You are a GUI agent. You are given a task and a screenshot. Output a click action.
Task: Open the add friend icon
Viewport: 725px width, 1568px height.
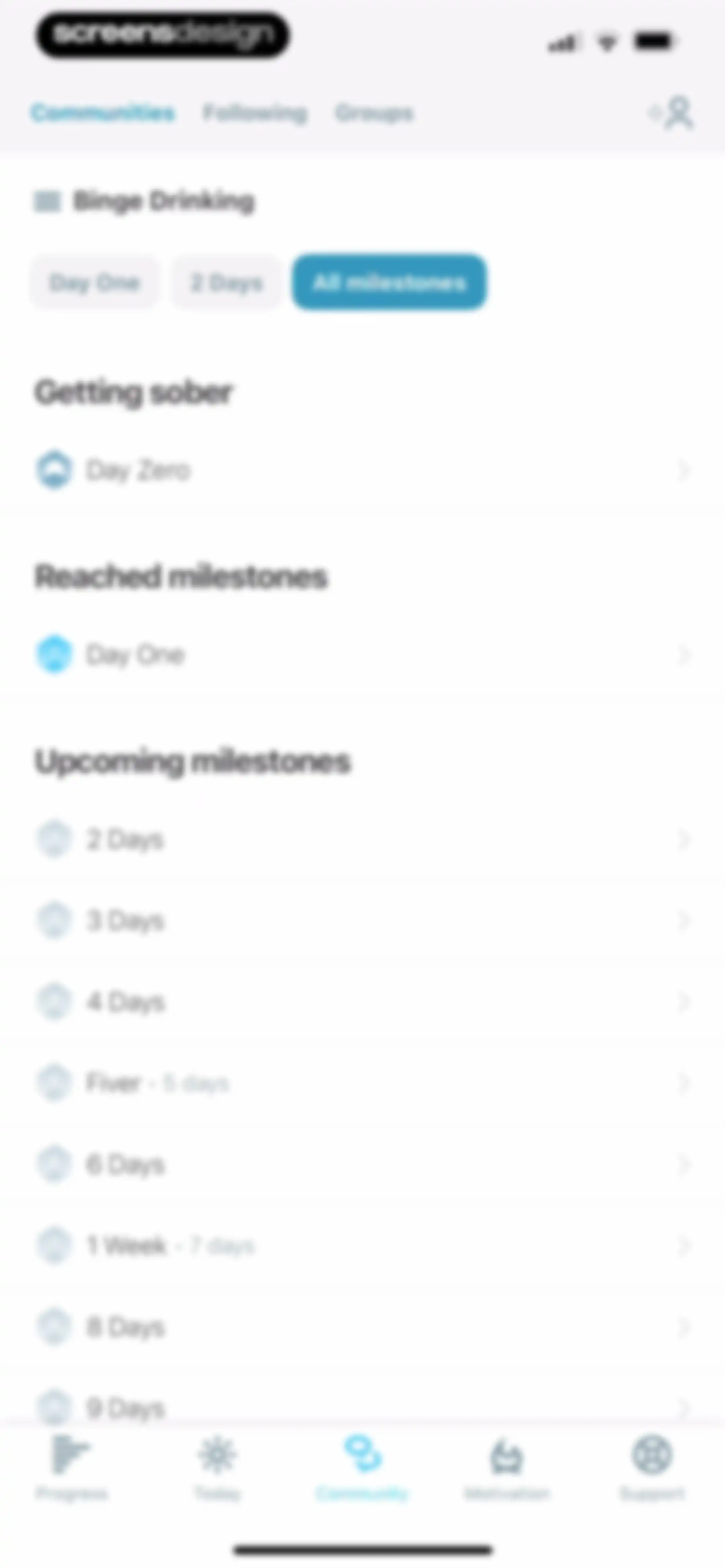[673, 113]
